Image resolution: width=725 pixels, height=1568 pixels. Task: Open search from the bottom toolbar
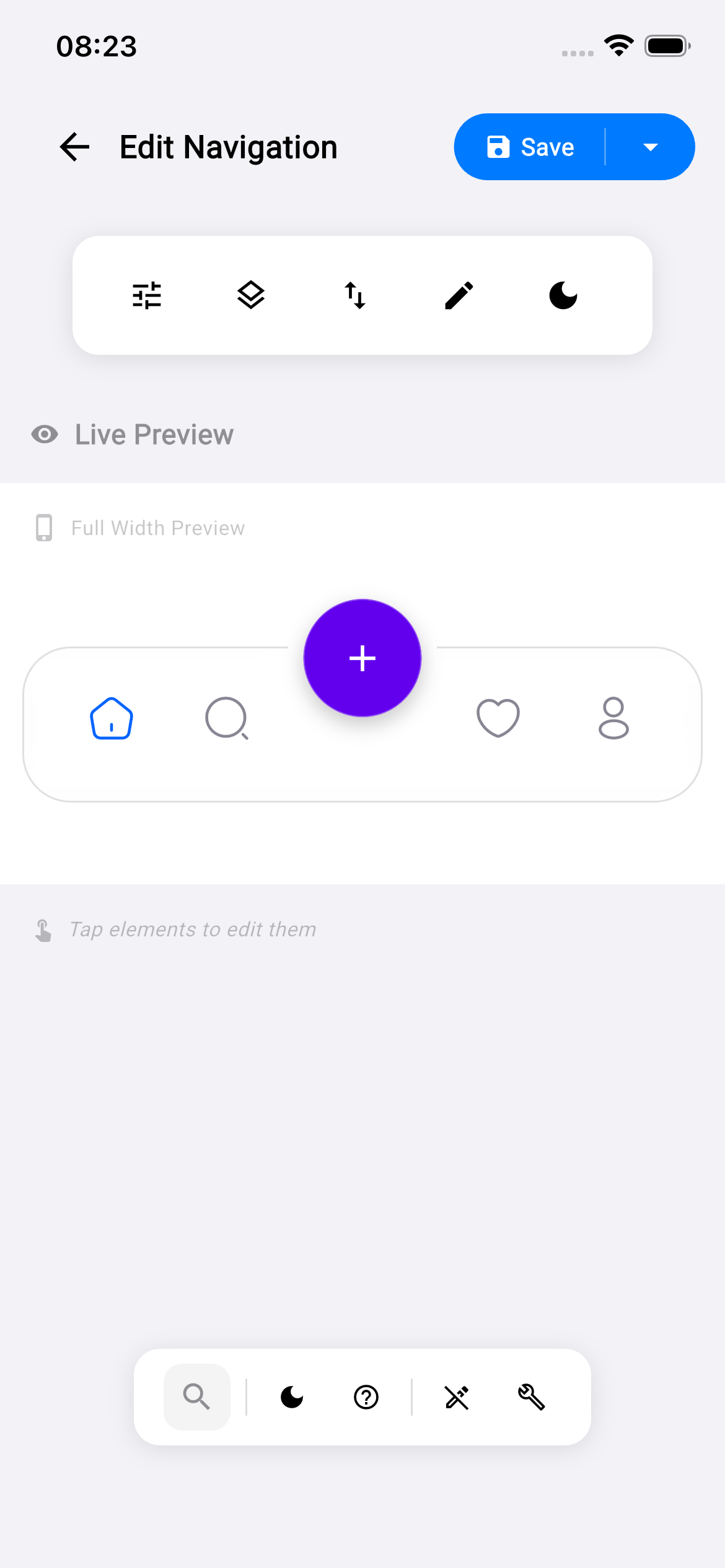point(197,1397)
